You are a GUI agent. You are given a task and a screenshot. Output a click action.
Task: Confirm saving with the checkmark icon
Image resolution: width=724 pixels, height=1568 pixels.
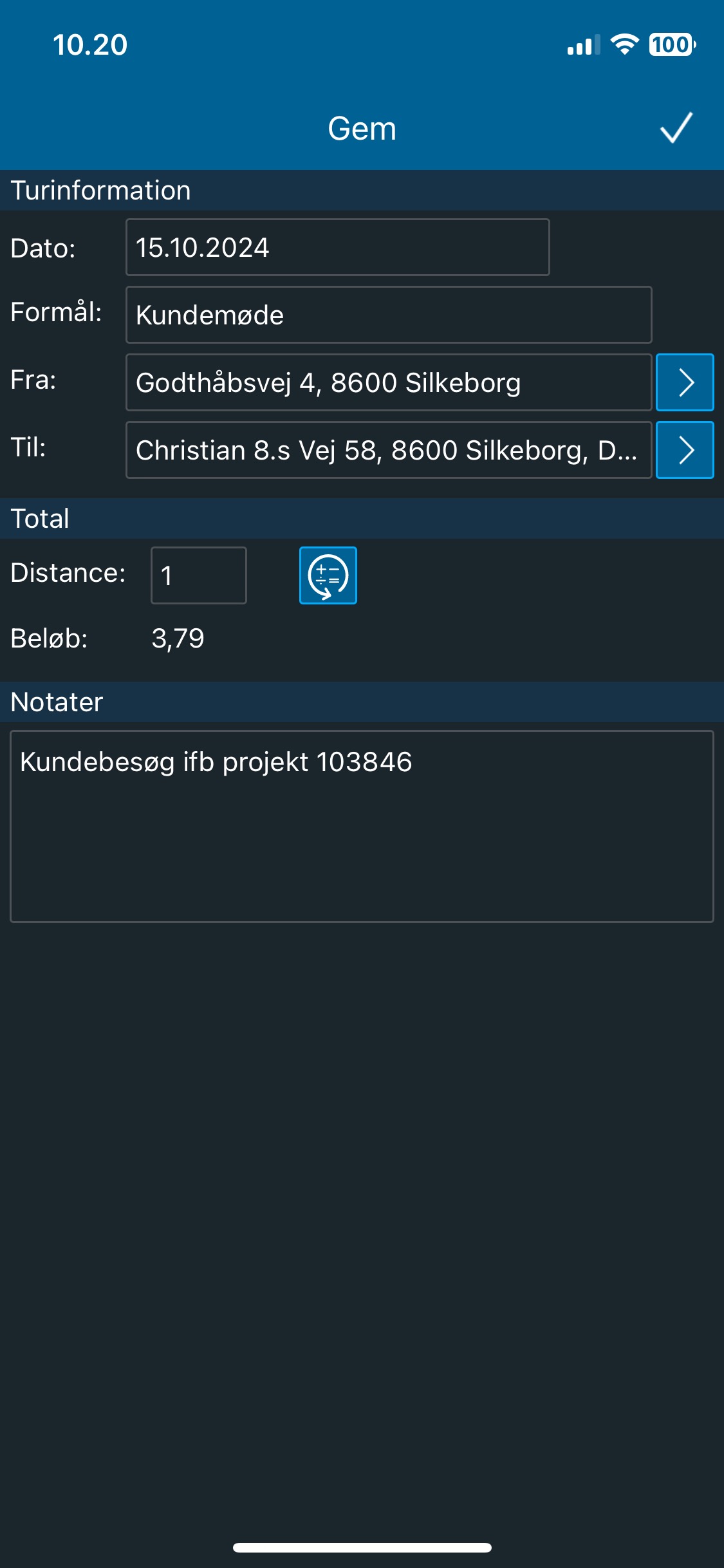coord(676,127)
